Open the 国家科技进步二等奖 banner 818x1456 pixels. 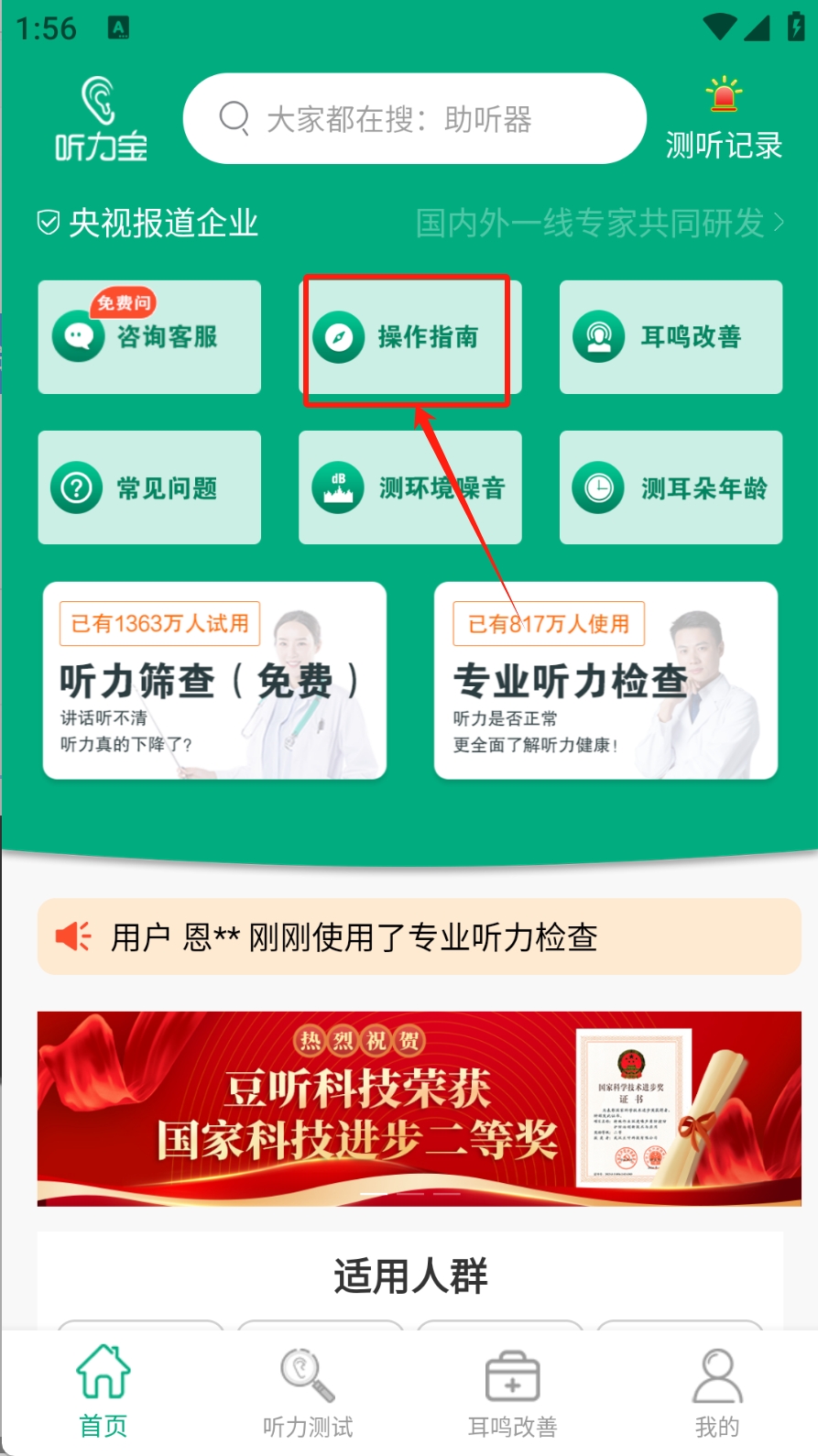[x=419, y=1109]
